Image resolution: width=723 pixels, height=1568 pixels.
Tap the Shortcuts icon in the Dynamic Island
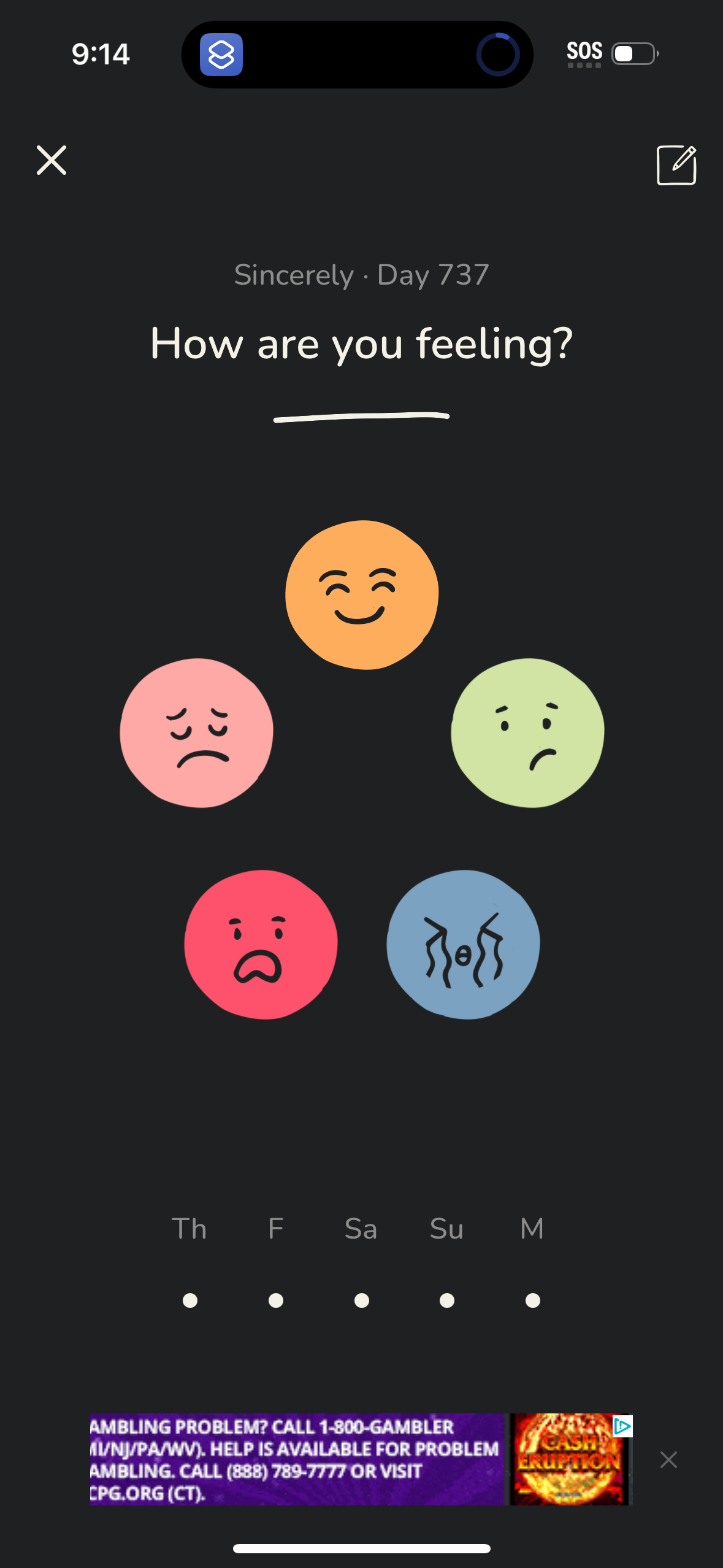[x=222, y=55]
